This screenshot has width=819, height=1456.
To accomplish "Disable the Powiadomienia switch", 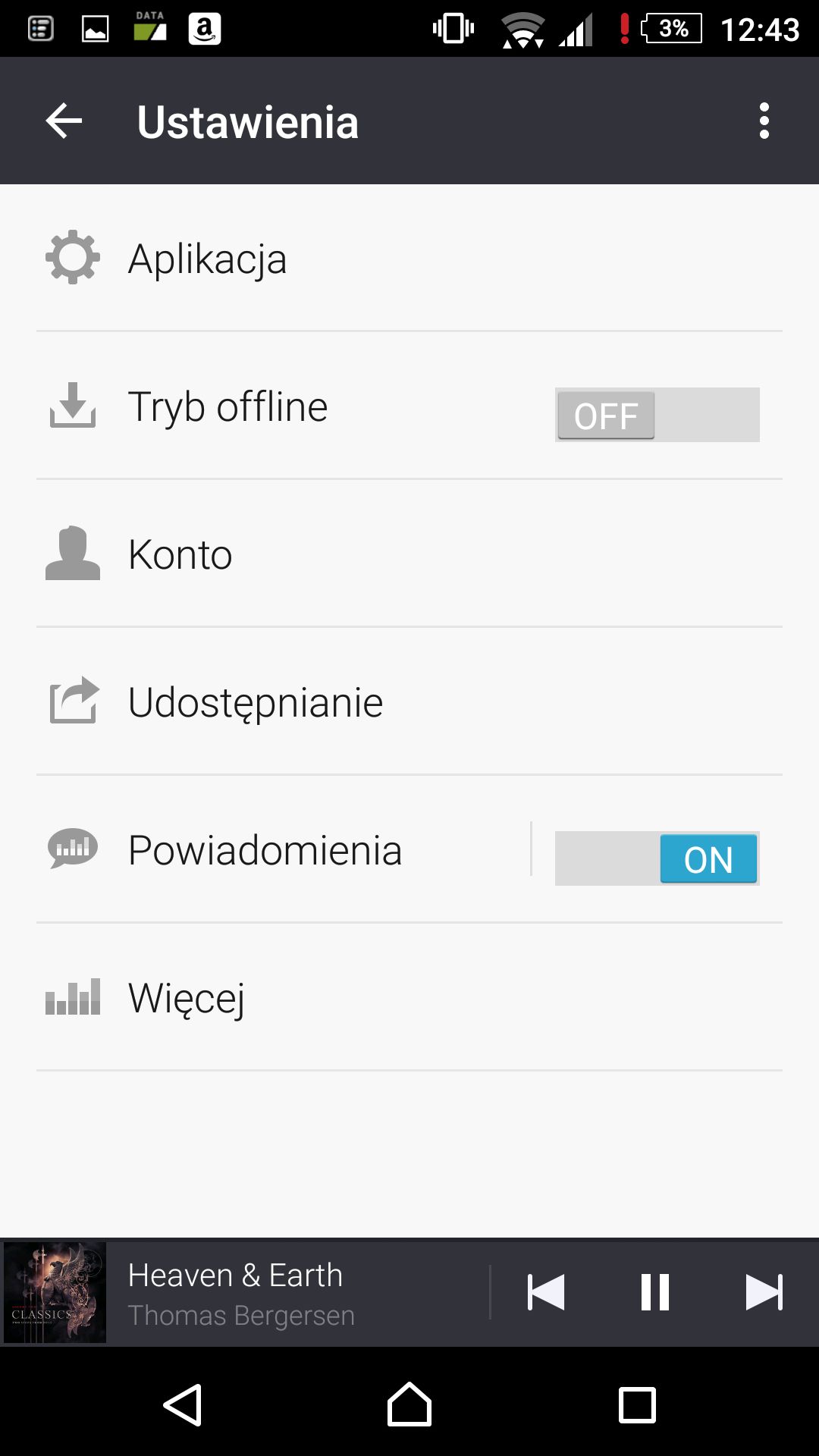I will (x=657, y=858).
